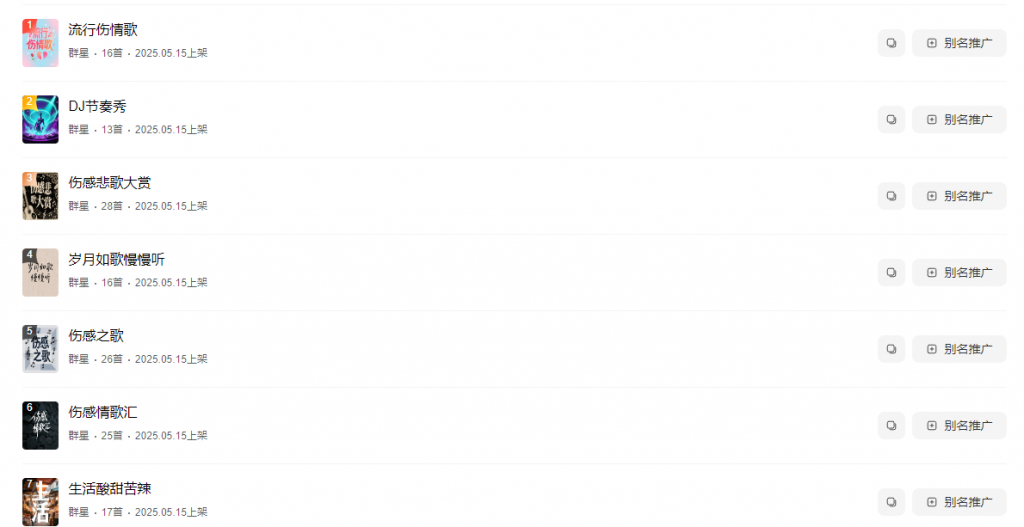Image resolution: width=1024 pixels, height=527 pixels.
Task: Copy icon beside 伤感之歌
Action: (891, 349)
